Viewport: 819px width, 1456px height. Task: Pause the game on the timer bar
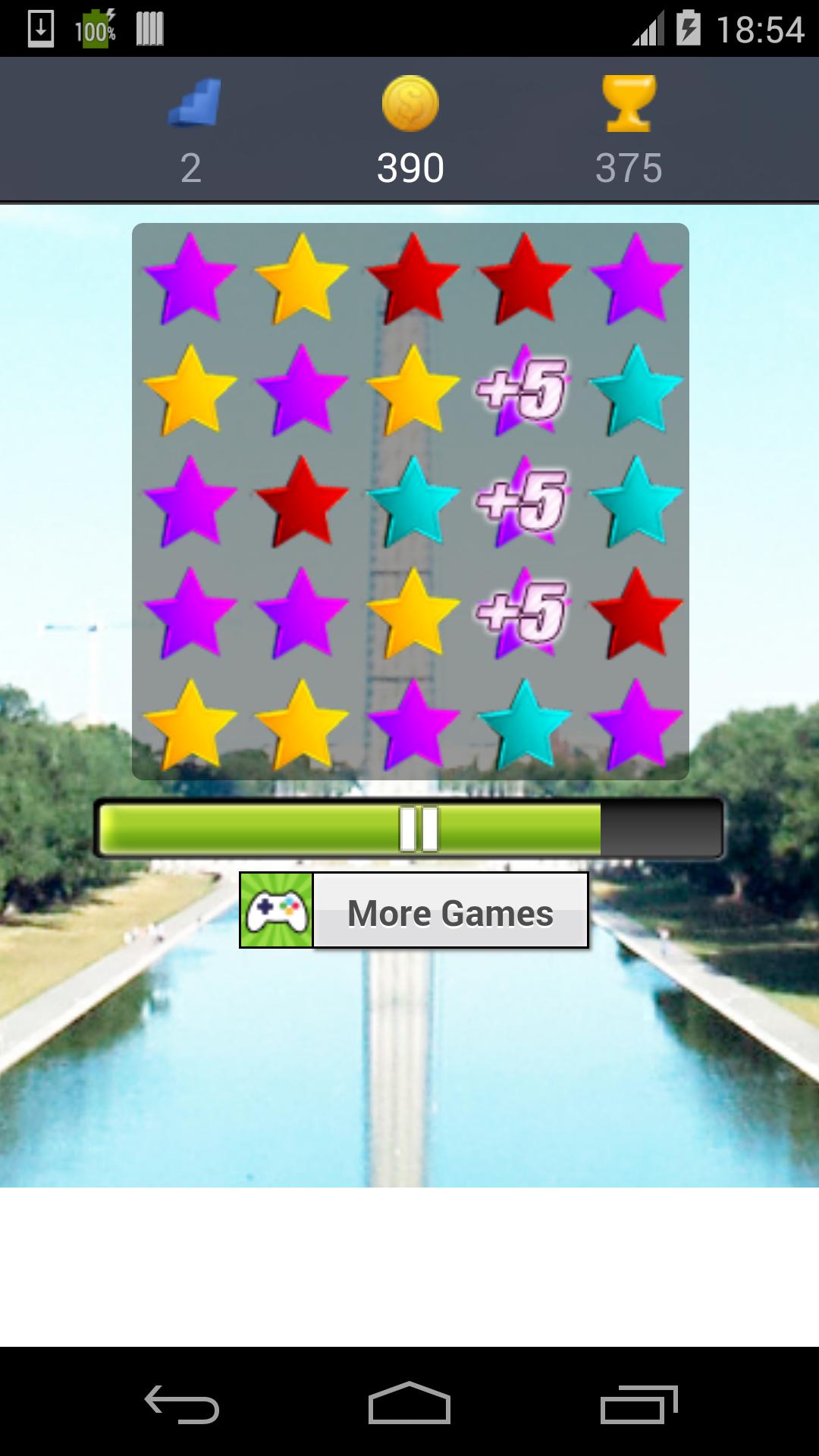tap(419, 828)
